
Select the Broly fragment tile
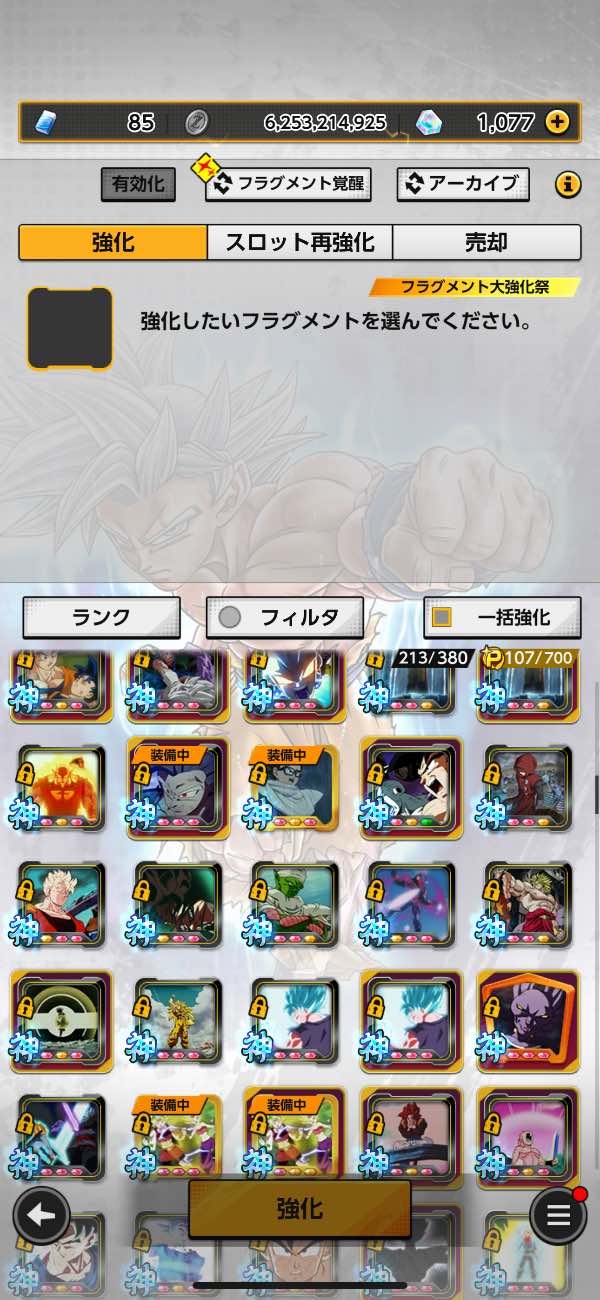click(x=528, y=904)
